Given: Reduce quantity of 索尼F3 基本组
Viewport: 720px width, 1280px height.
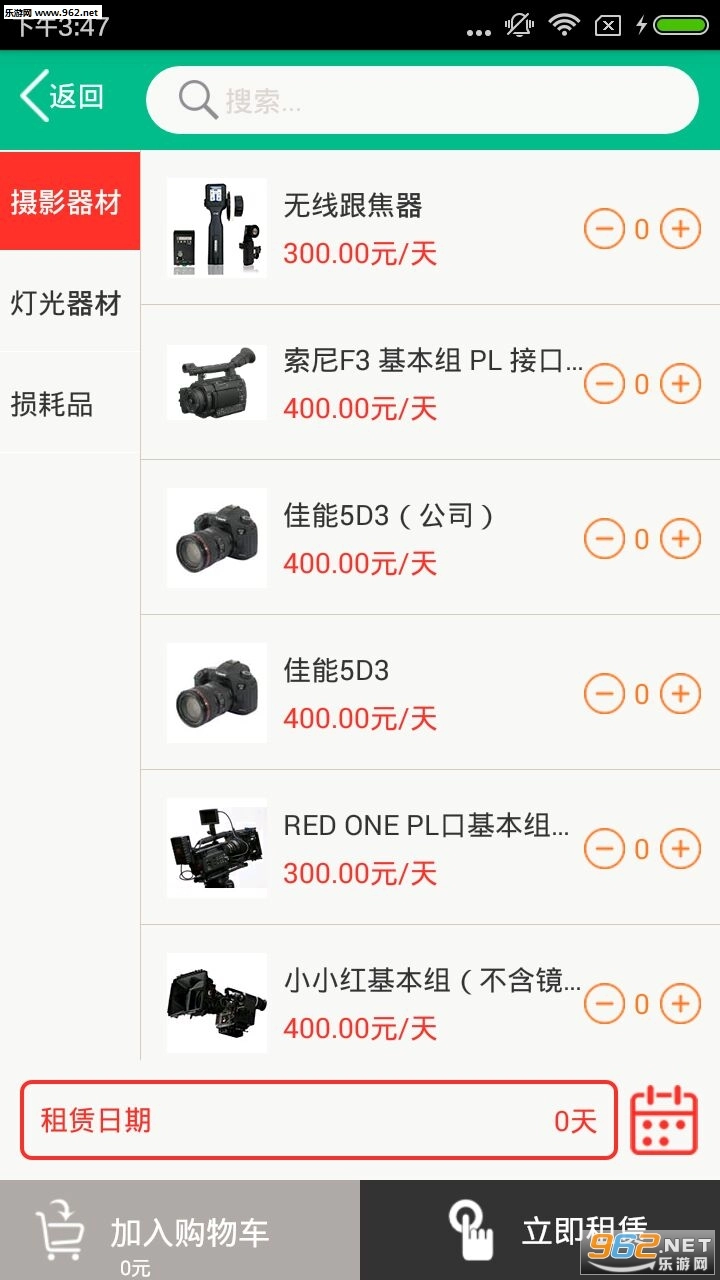Looking at the screenshot, I should point(604,384).
